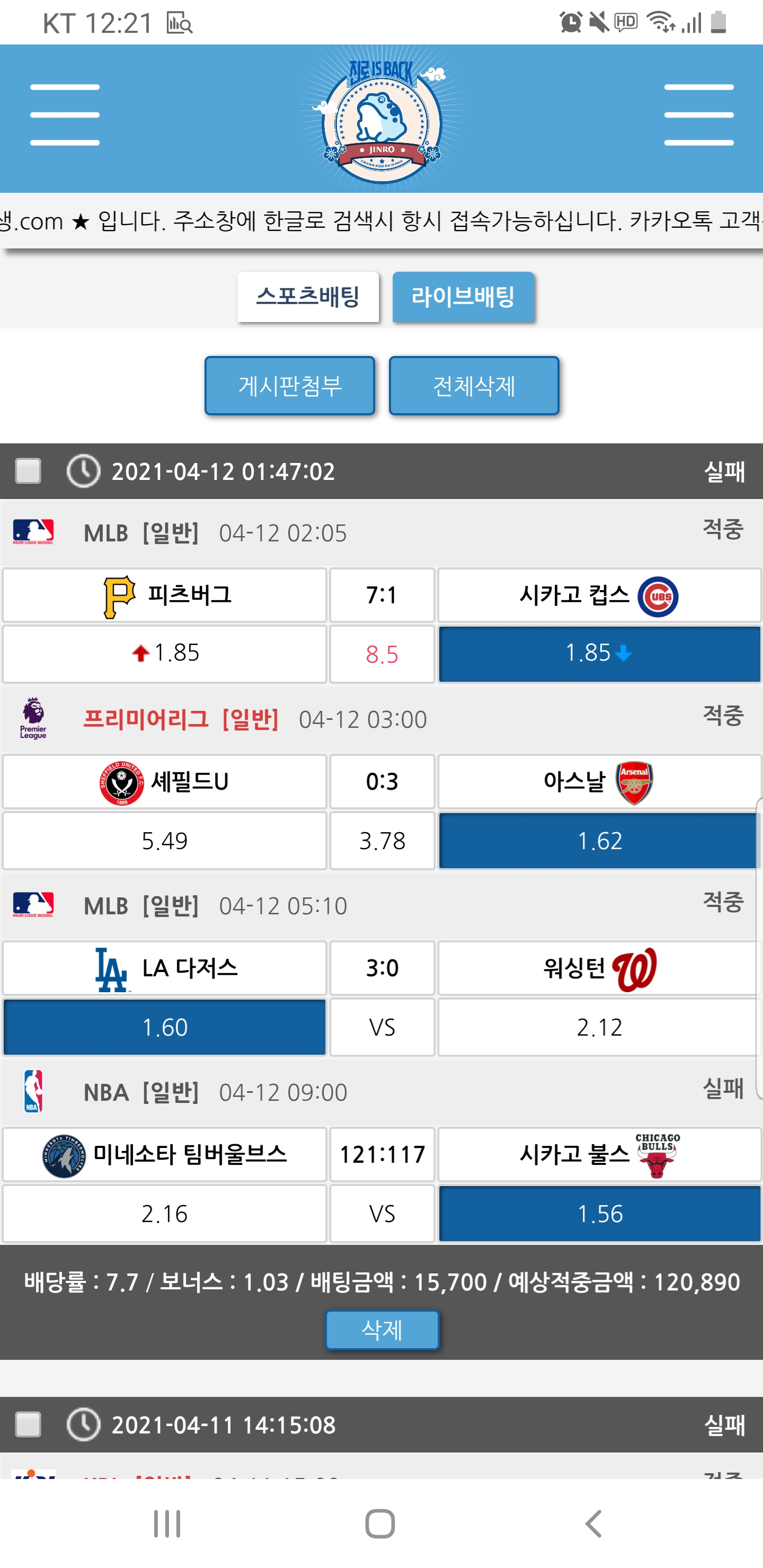Tap the 게시판첨부 button

290,386
